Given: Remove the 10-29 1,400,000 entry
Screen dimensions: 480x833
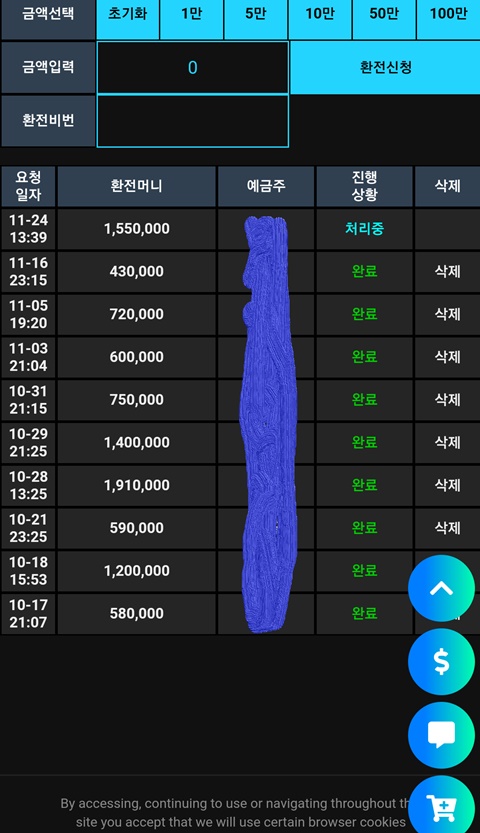Looking at the screenshot, I should (x=448, y=443).
